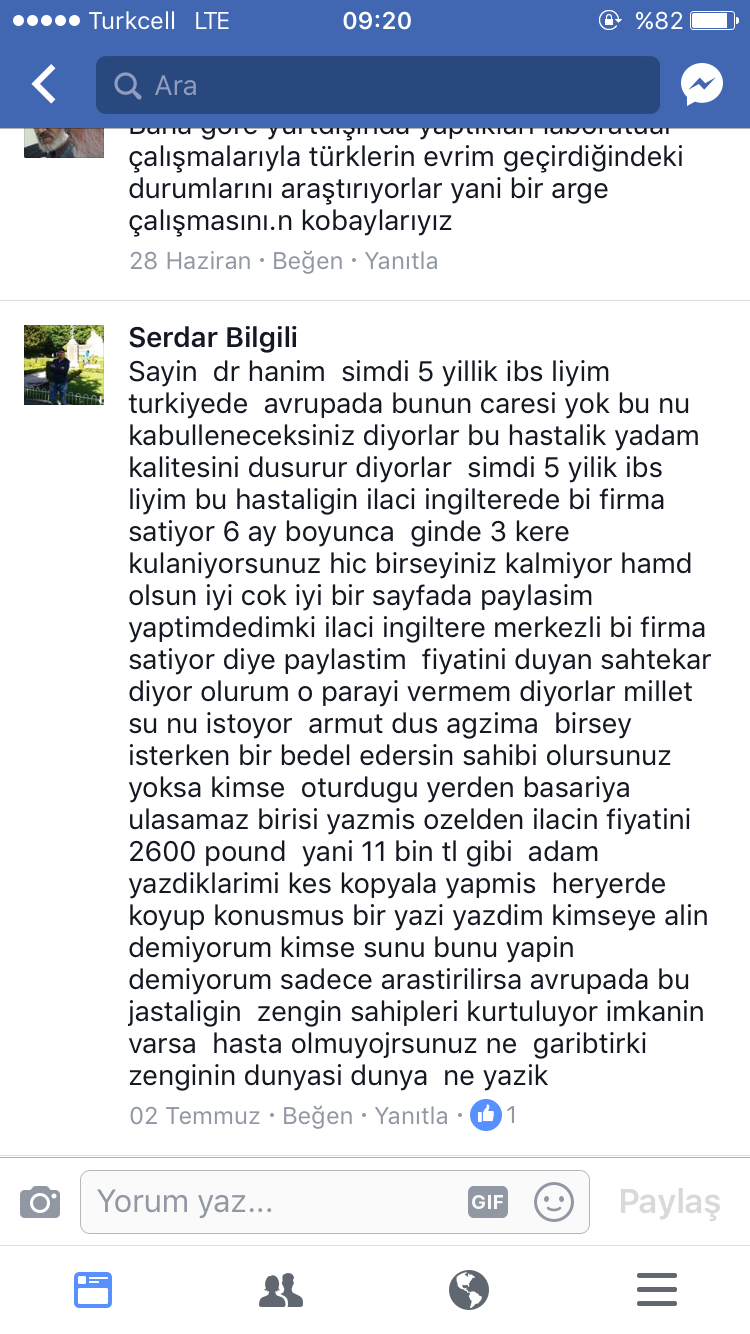Switch to the News Feed tab

click(x=93, y=1290)
